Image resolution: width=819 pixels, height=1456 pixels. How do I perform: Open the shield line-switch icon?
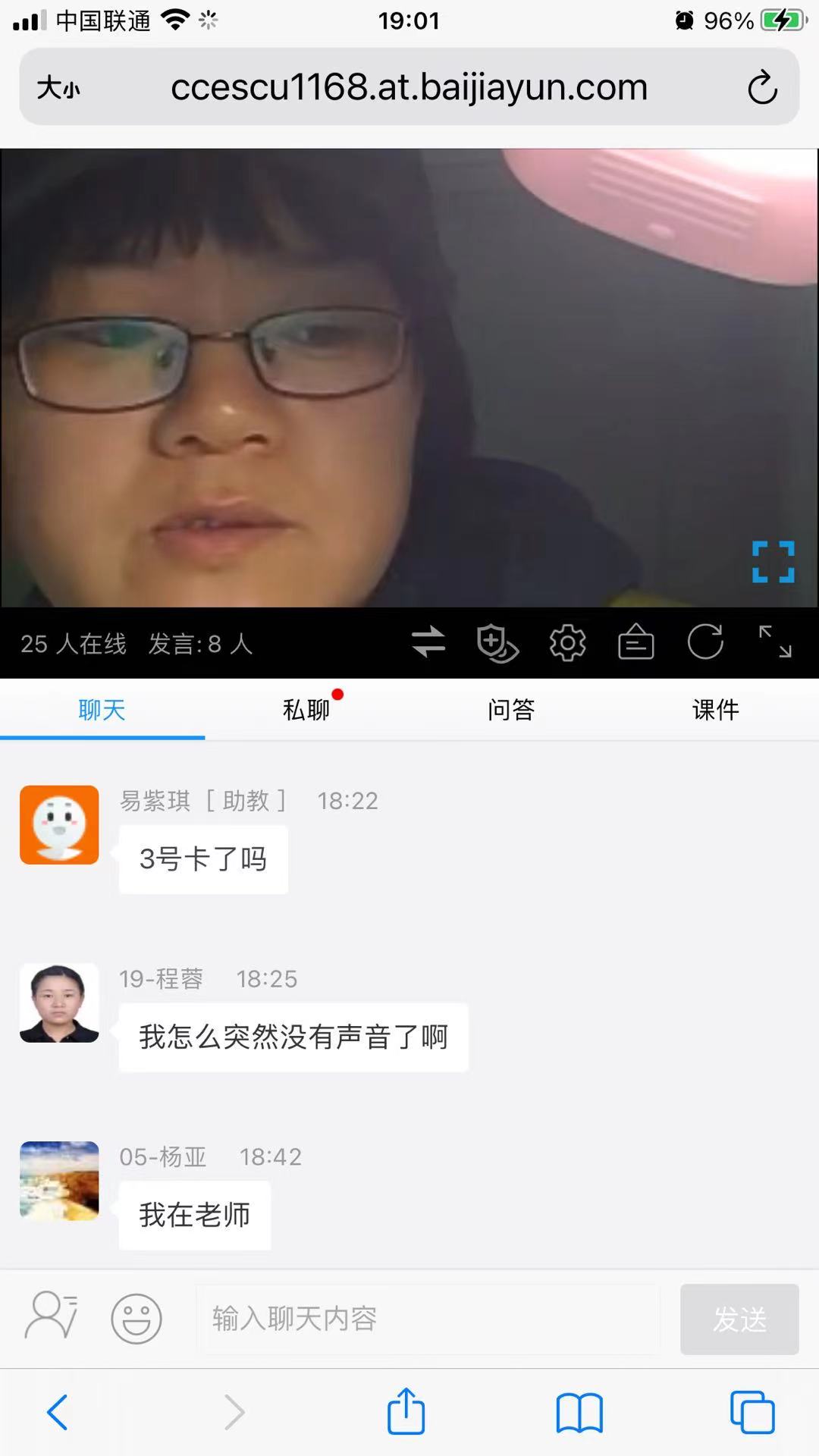[x=497, y=643]
